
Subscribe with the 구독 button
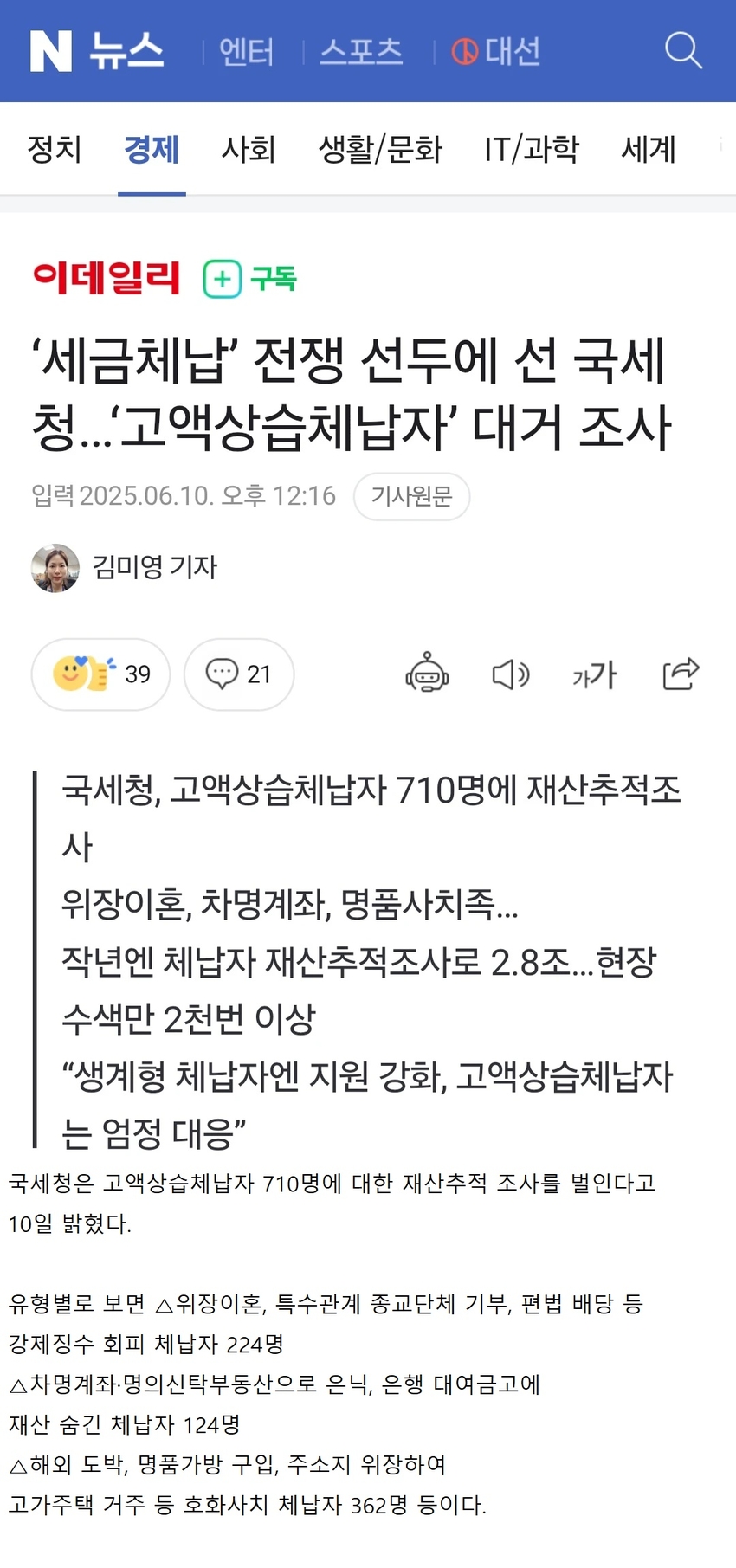coord(250,279)
